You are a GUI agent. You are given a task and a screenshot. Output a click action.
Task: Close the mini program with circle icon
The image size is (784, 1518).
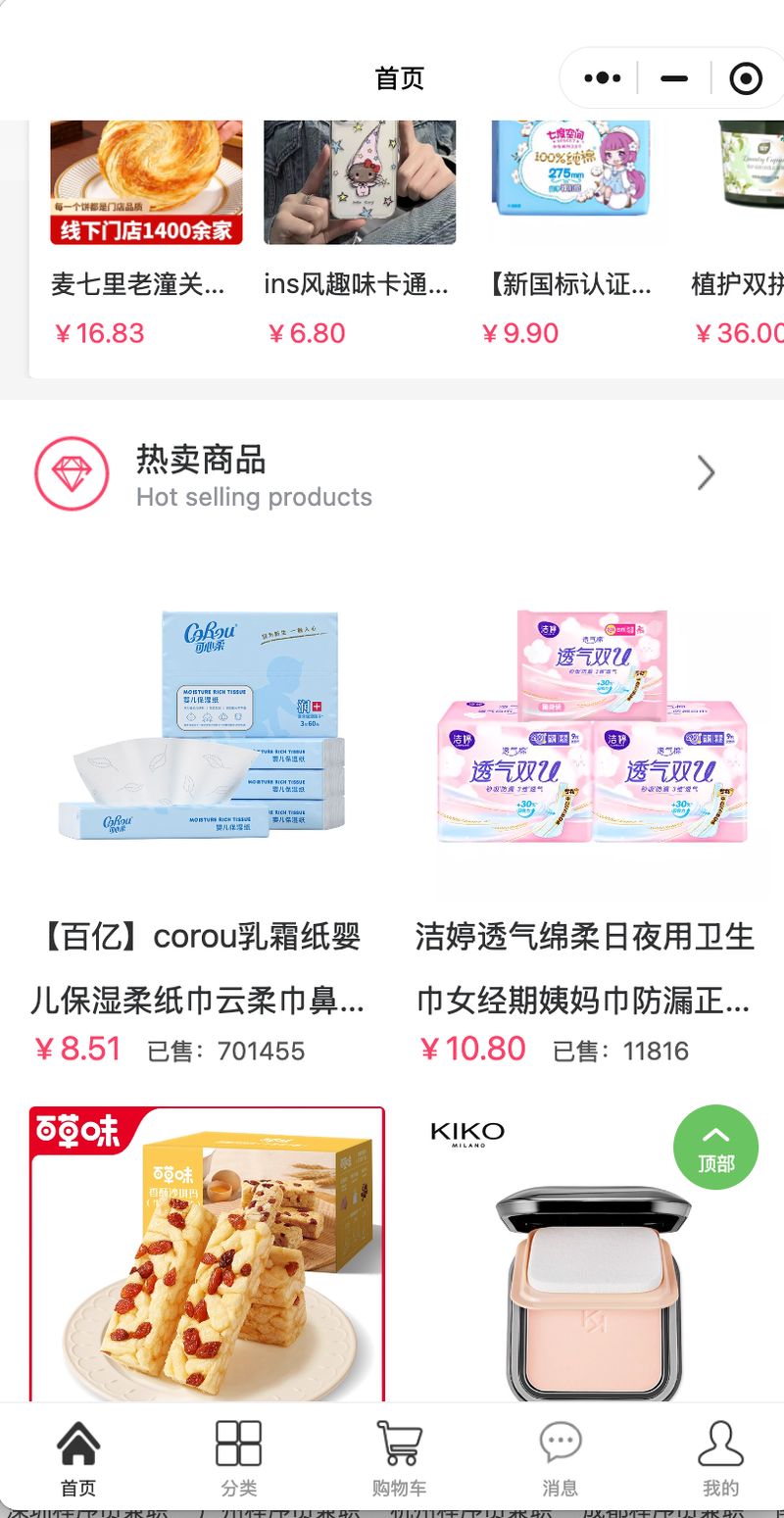click(x=746, y=78)
